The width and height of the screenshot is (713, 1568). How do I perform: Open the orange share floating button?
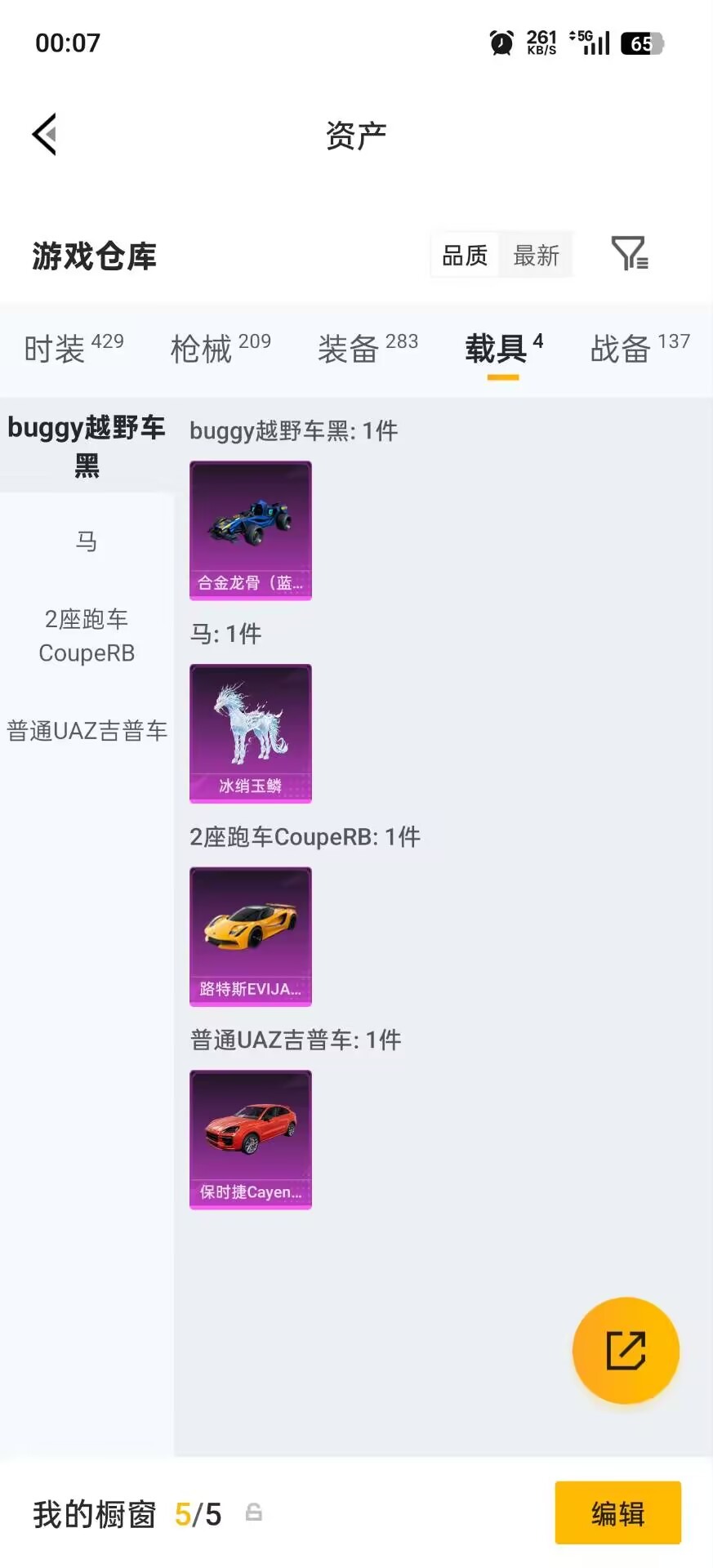(626, 1350)
